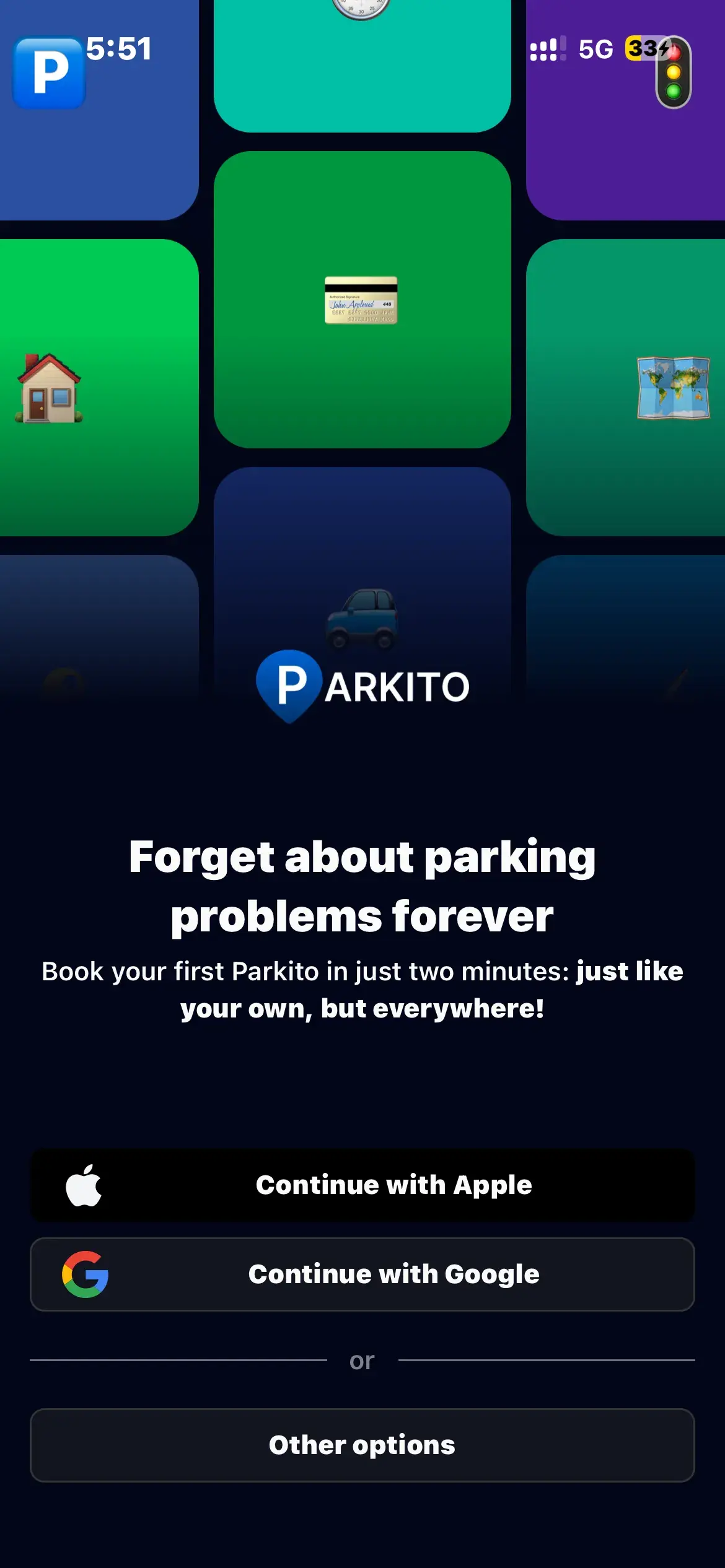Click the Google "G" logo icon
Image resolution: width=725 pixels, height=1568 pixels.
(x=87, y=1274)
